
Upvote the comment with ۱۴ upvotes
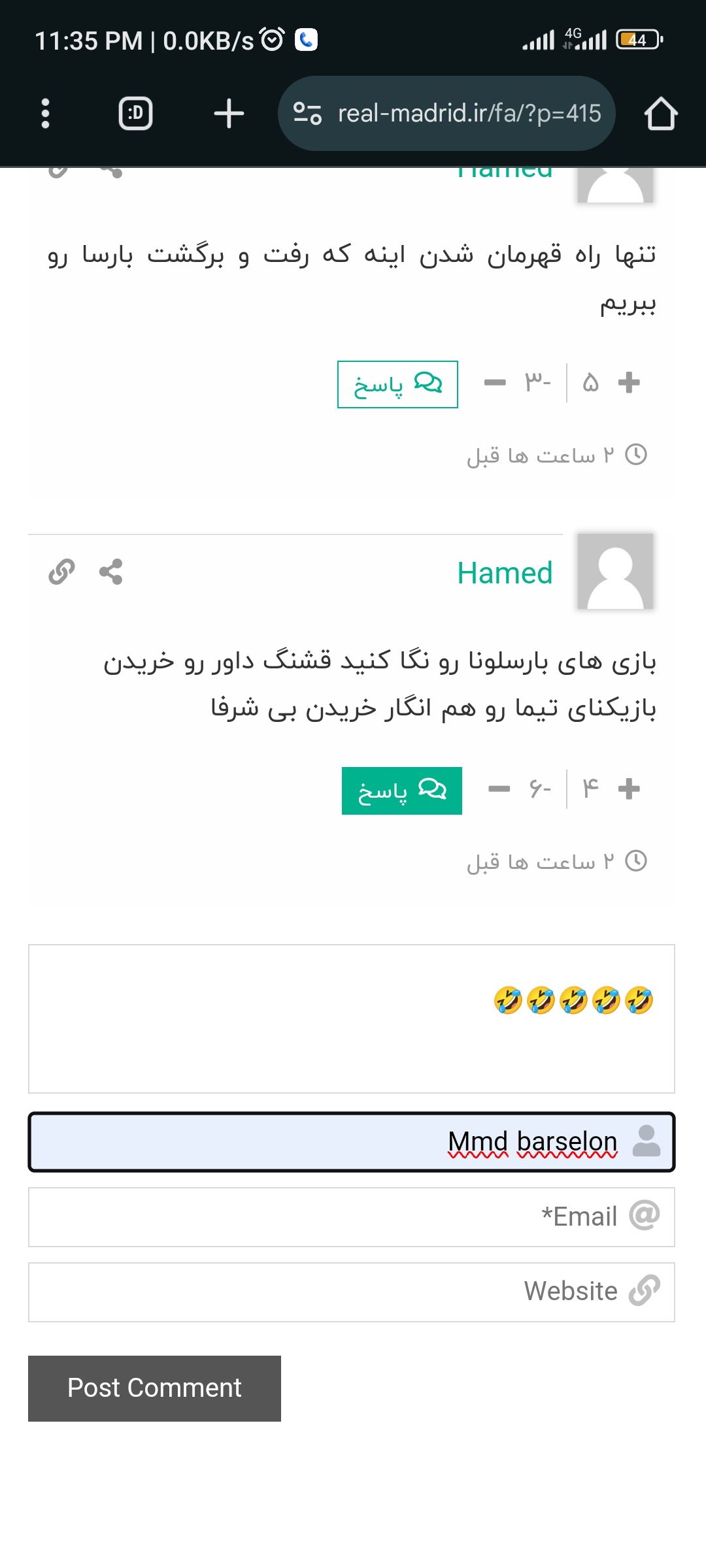coord(629,789)
